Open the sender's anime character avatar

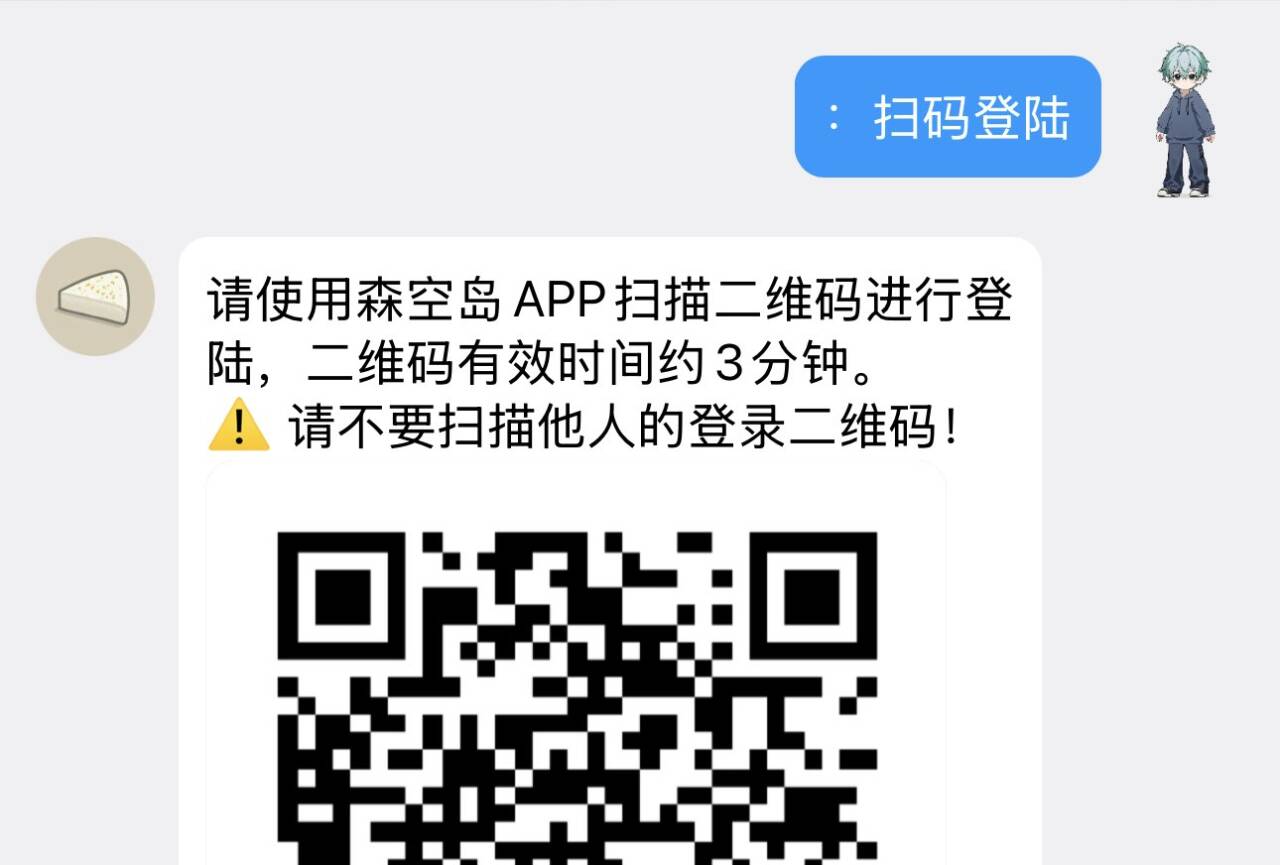tap(1185, 120)
